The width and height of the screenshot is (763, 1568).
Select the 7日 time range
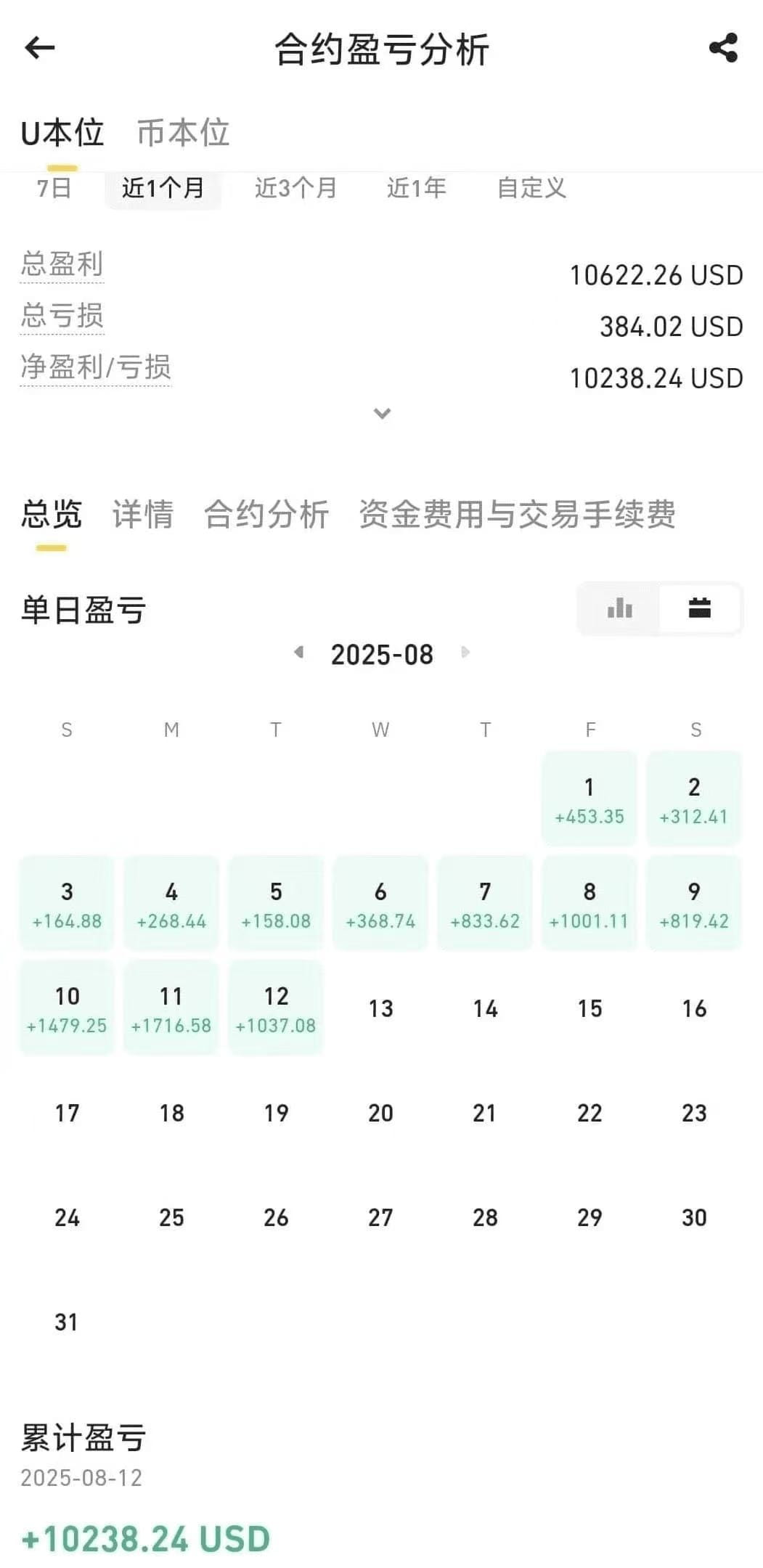point(54,189)
